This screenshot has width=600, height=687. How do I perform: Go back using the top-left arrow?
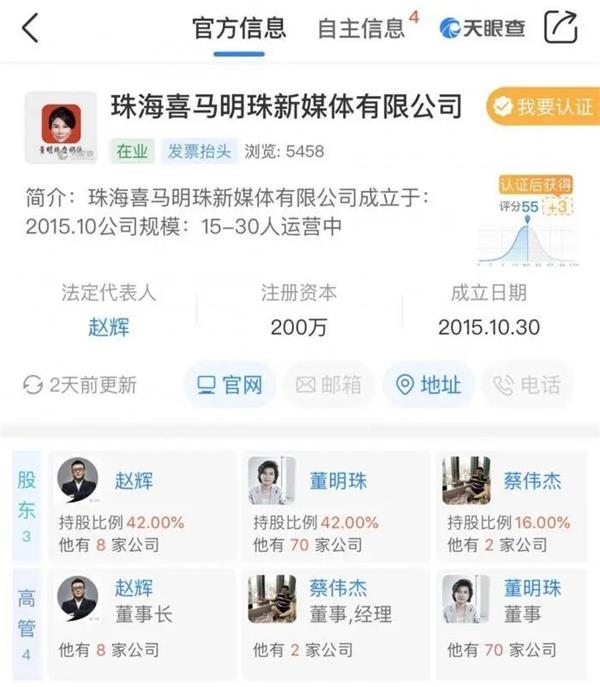click(x=30, y=28)
